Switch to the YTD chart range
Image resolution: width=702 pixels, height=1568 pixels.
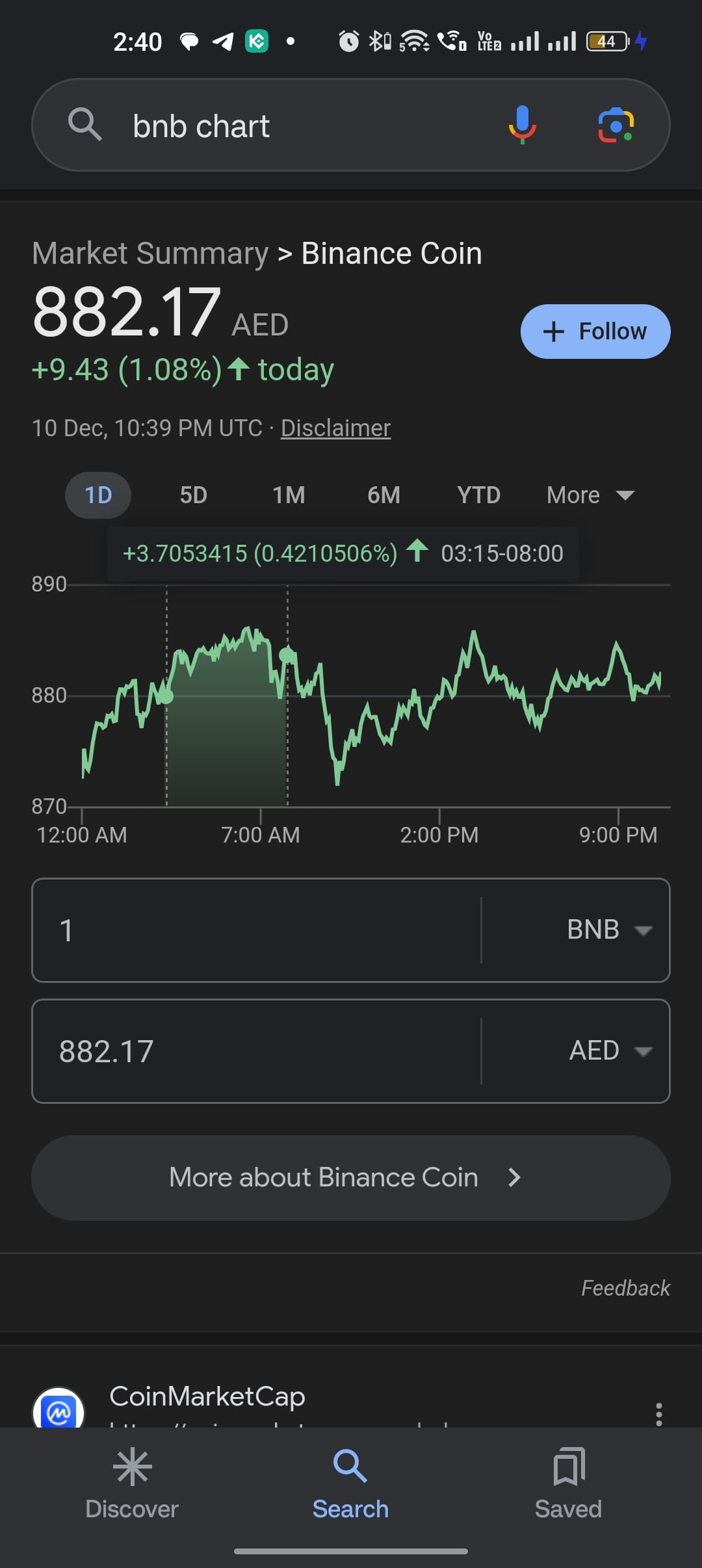(x=478, y=495)
